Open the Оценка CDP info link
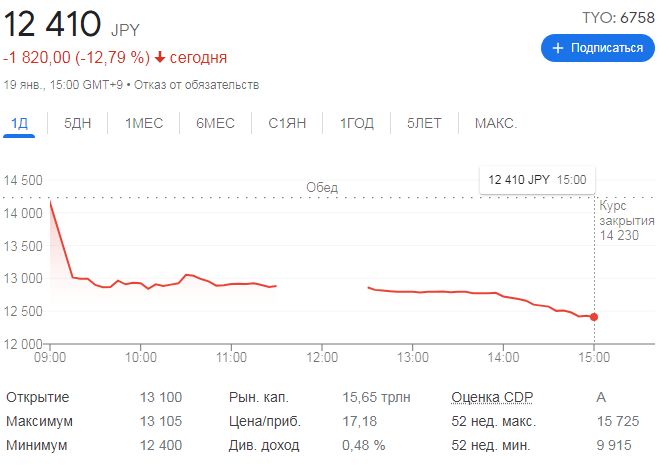 coord(493,397)
